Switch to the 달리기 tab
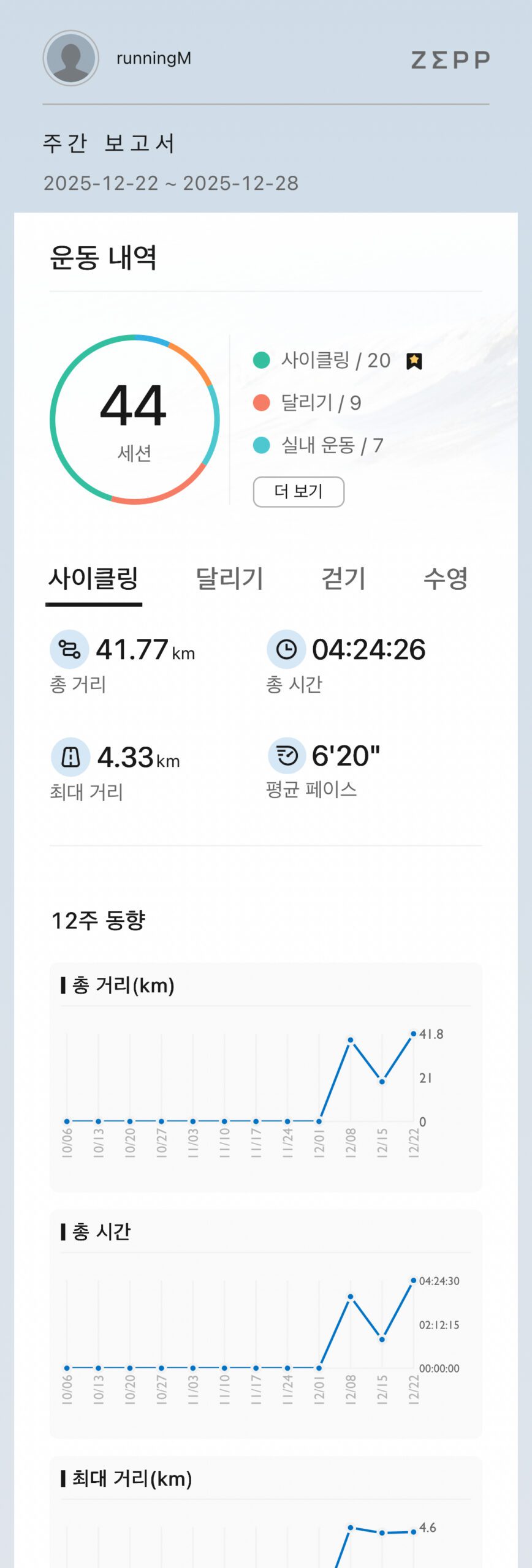The image size is (532, 1568). (x=229, y=578)
